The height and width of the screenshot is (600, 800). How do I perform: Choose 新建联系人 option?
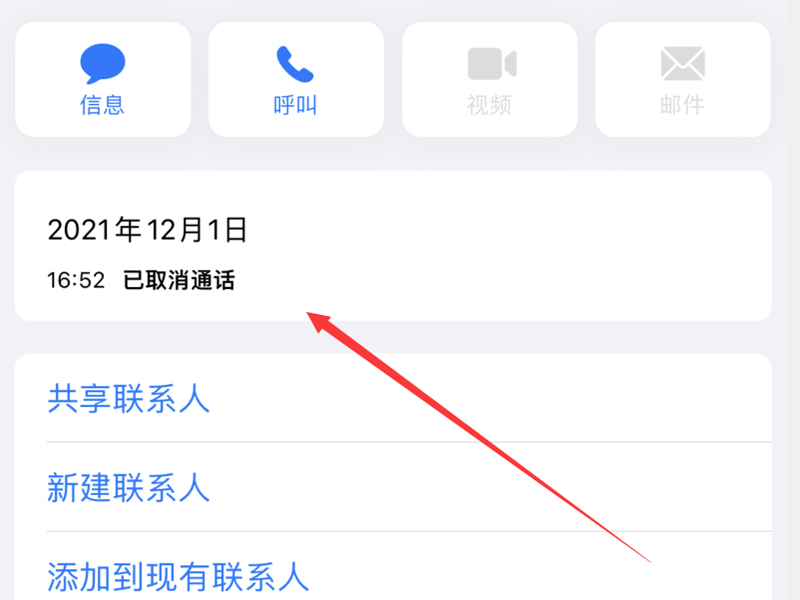click(129, 488)
